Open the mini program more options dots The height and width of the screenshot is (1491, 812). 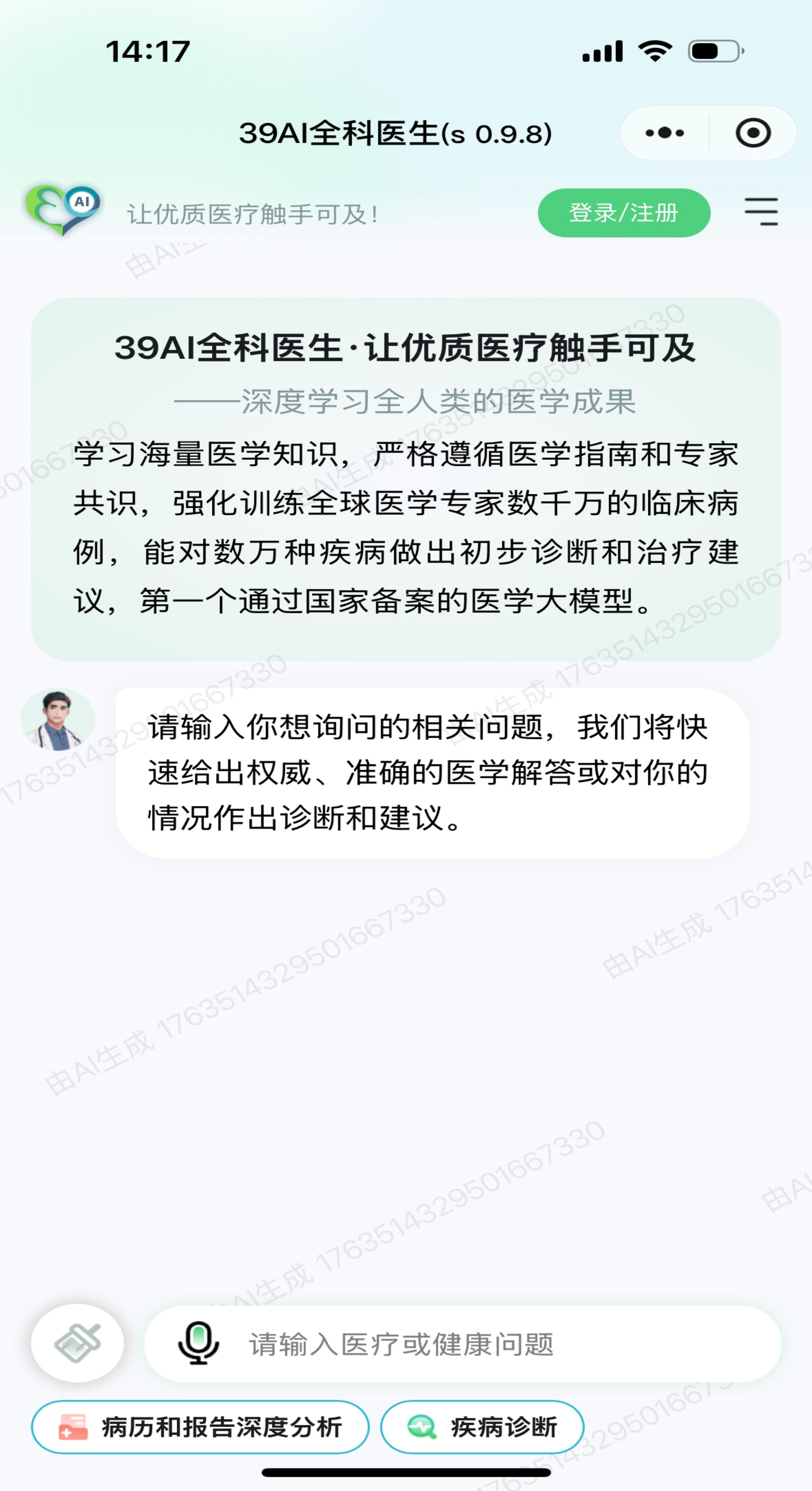tap(664, 133)
